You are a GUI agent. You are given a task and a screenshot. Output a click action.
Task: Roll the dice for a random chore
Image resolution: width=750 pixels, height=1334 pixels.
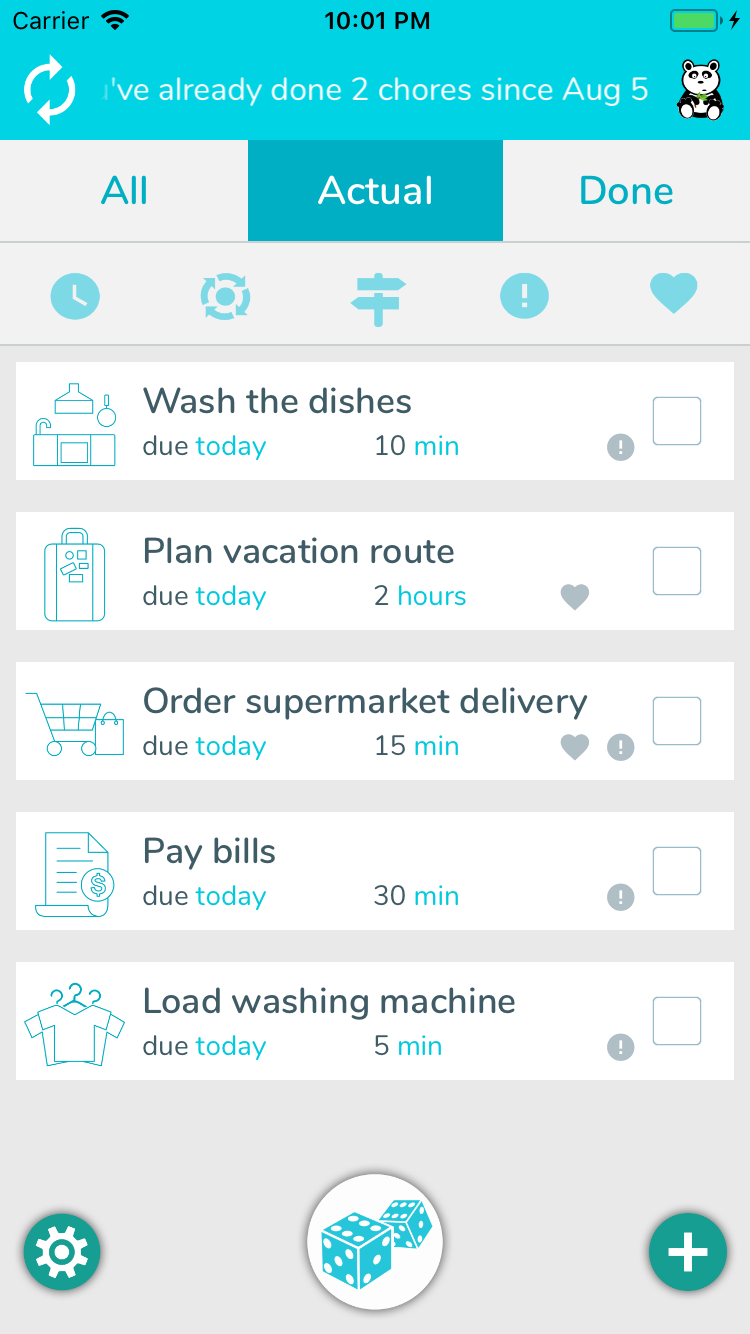(x=375, y=1242)
